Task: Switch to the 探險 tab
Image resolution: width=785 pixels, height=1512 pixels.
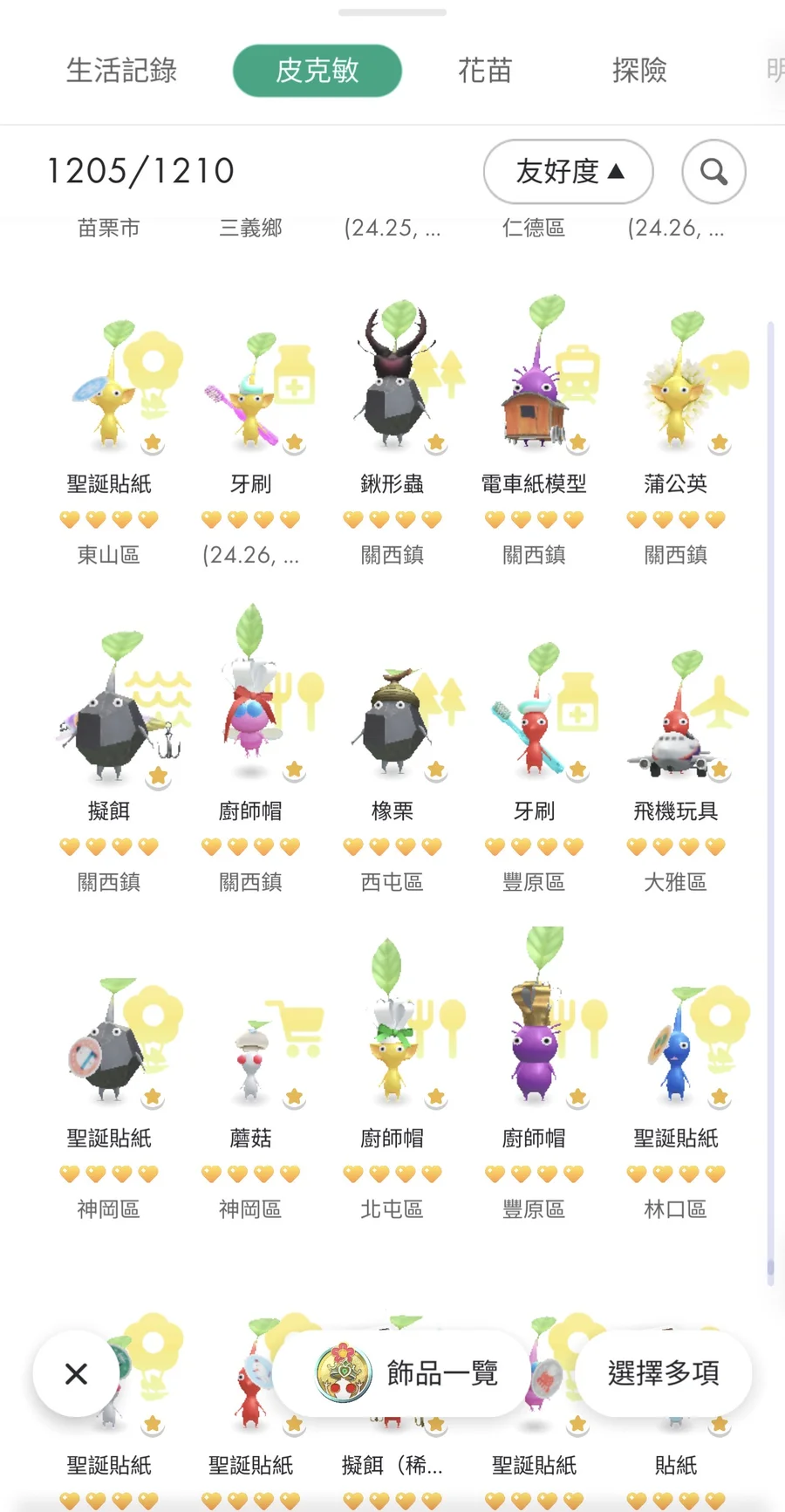Action: tap(639, 71)
